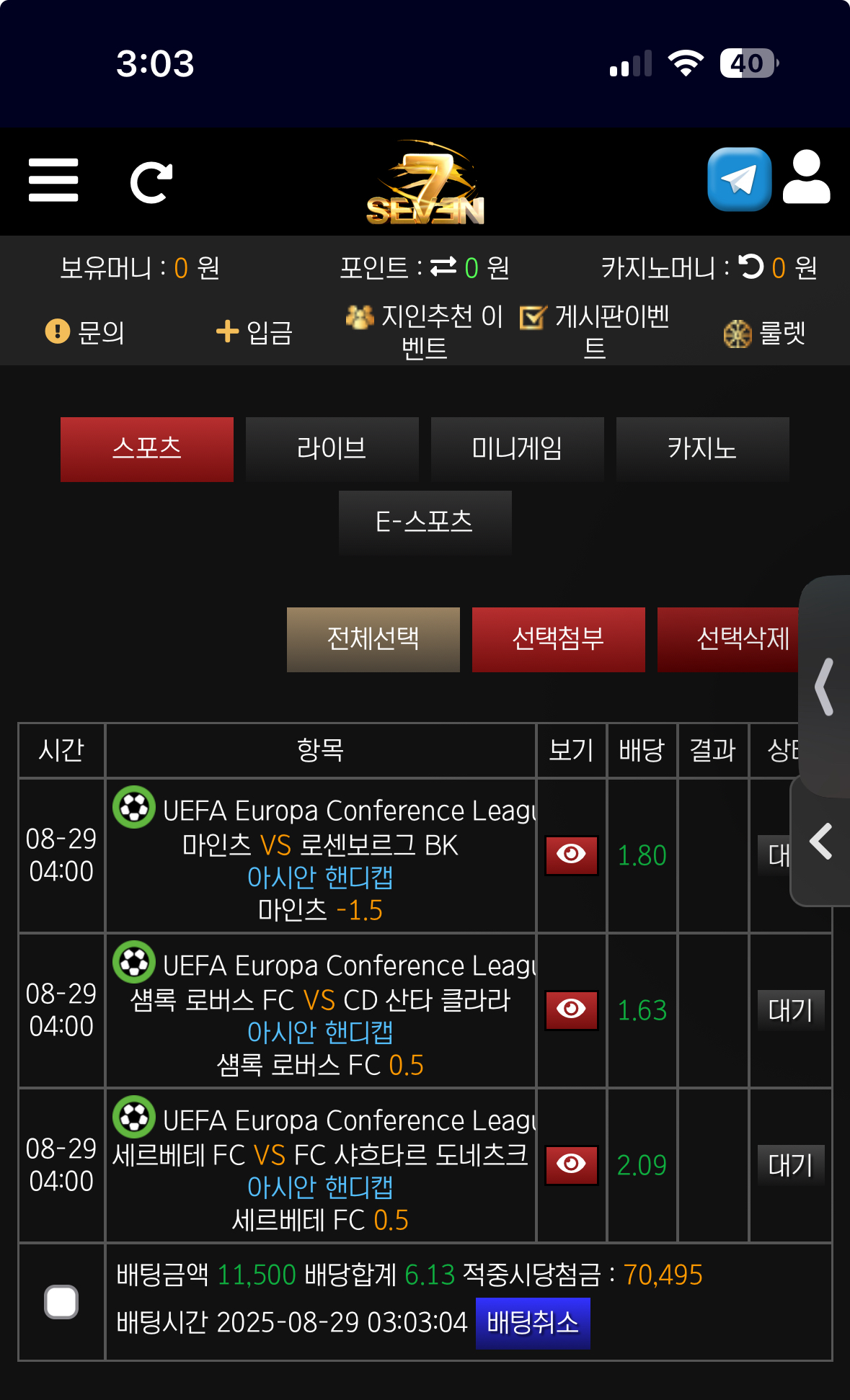Open the user profile icon
Image resolution: width=850 pixels, height=1400 pixels.
806,178
